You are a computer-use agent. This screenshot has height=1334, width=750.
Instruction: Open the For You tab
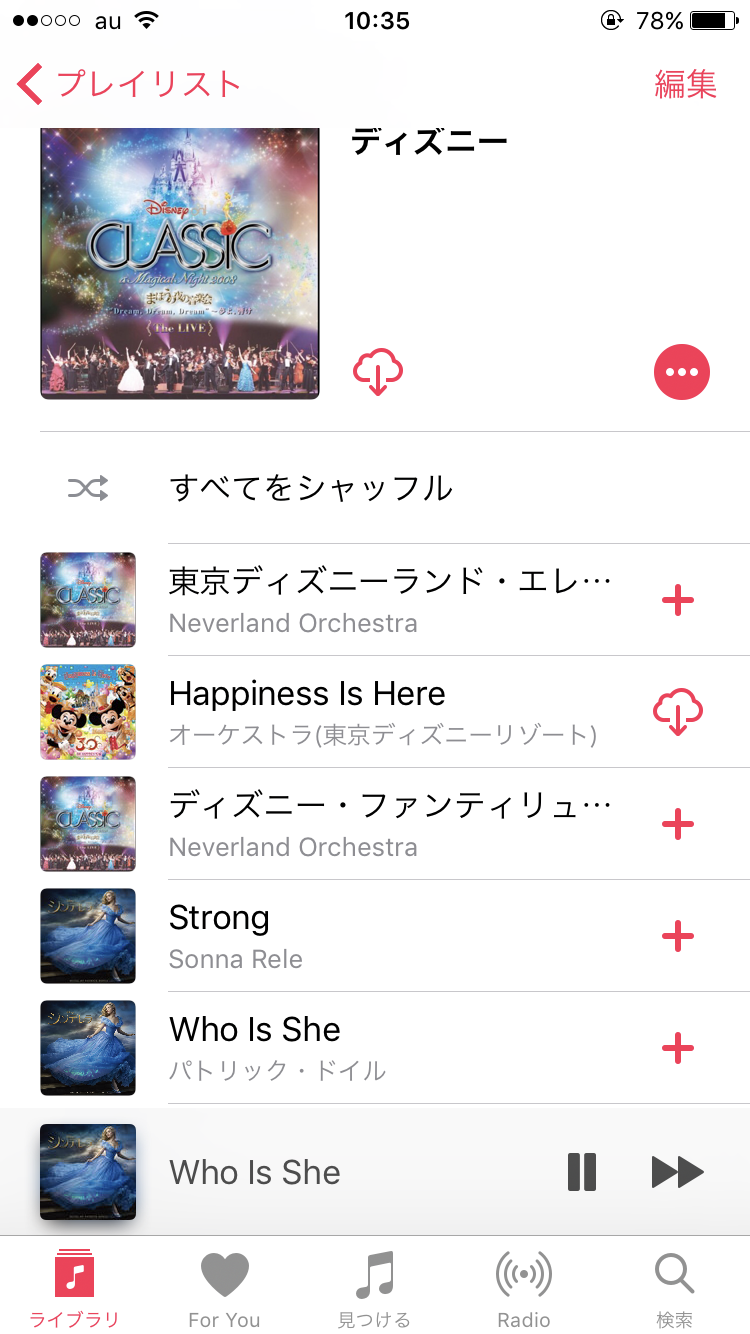224,1285
